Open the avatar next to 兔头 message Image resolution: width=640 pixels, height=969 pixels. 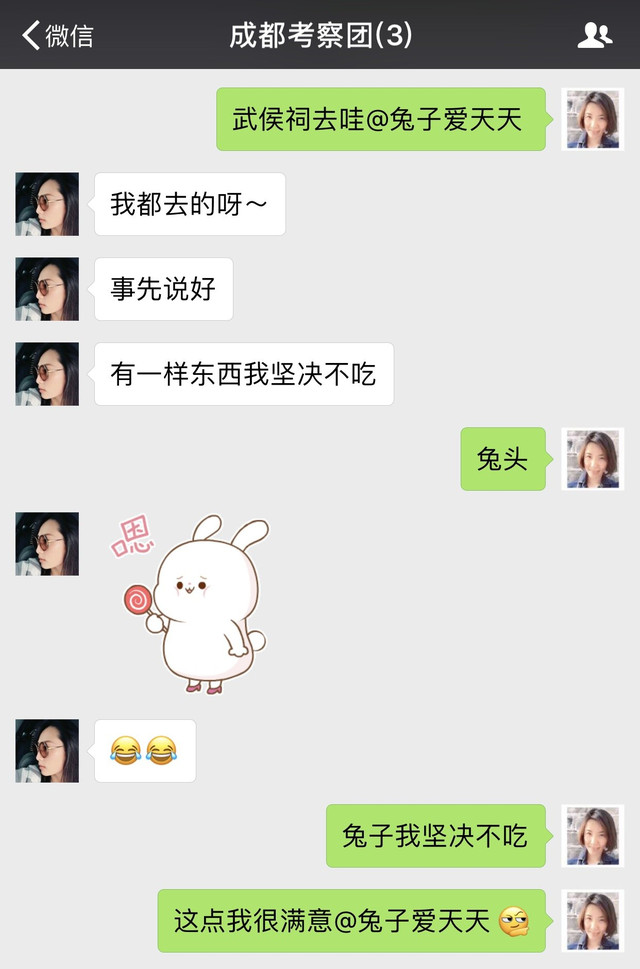tap(592, 459)
